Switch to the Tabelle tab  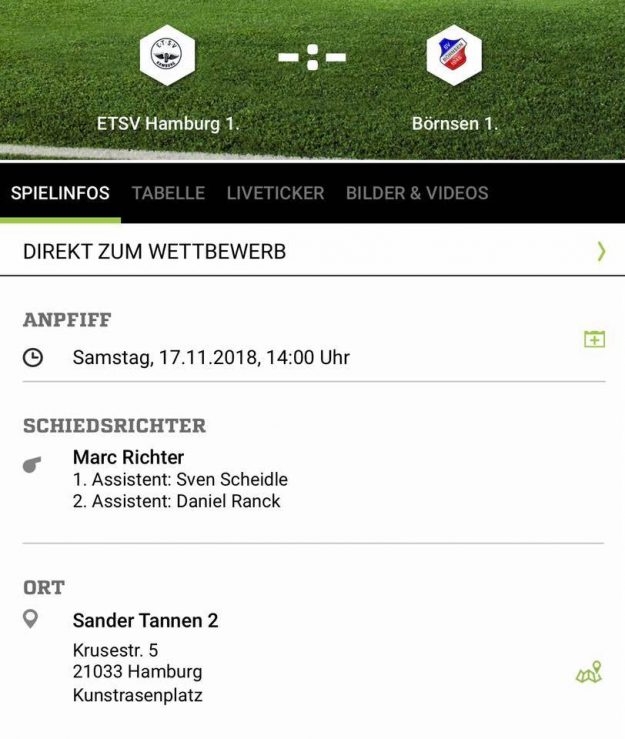(x=168, y=193)
